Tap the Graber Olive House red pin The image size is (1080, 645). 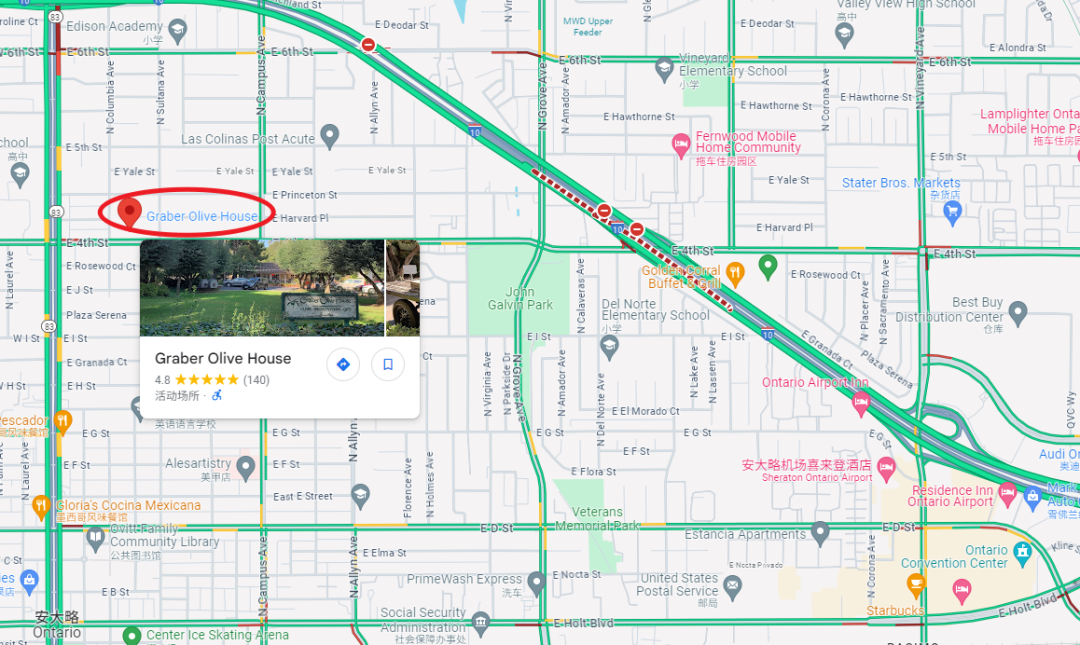coord(128,212)
